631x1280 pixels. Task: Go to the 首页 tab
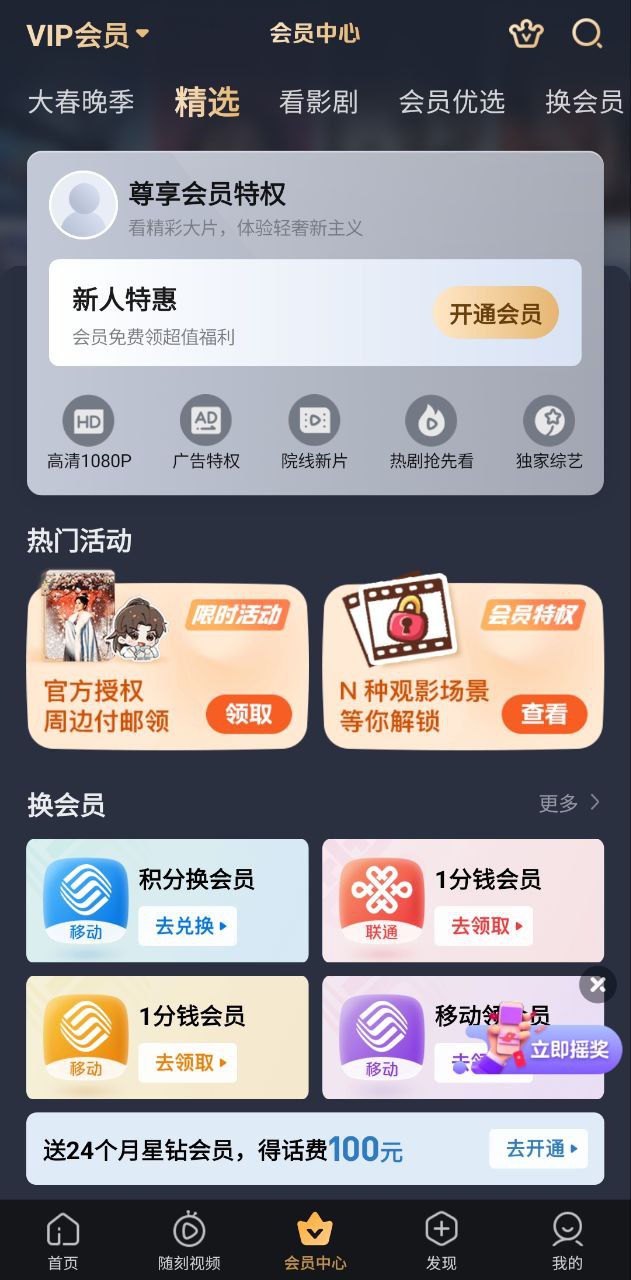(63, 1240)
